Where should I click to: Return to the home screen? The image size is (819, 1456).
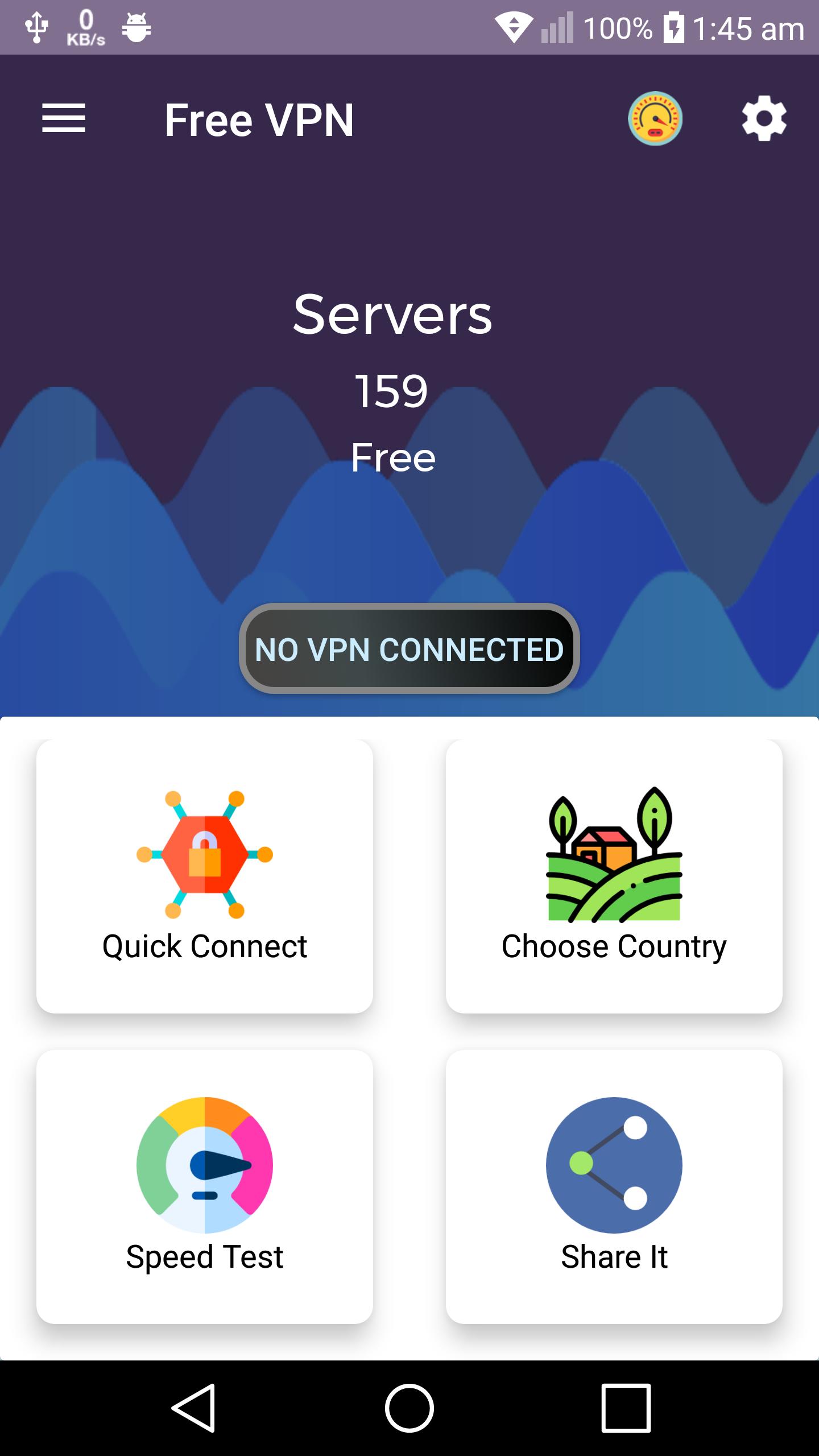tap(409, 1408)
